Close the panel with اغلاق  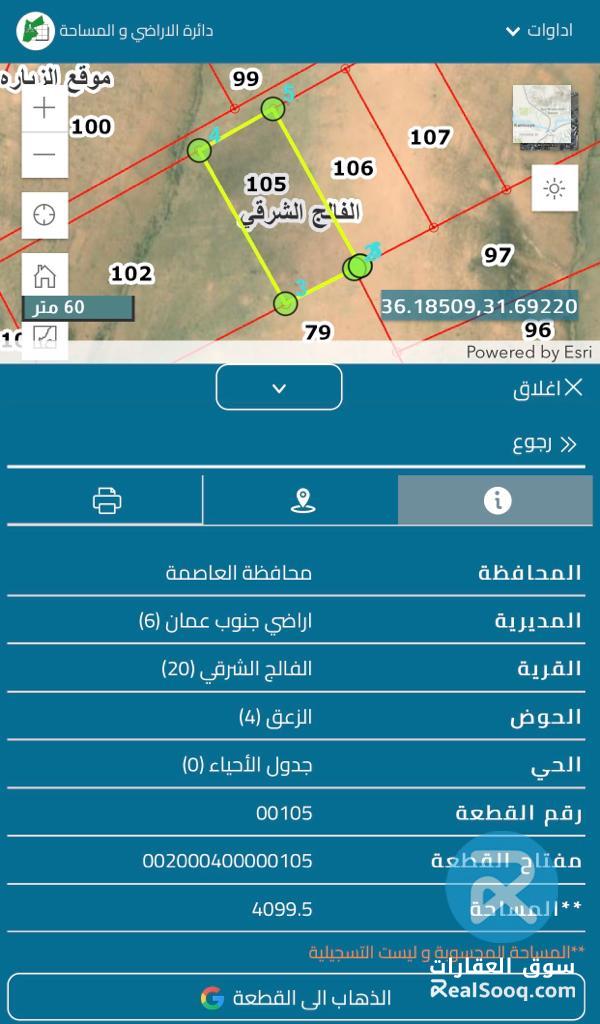click(547, 389)
